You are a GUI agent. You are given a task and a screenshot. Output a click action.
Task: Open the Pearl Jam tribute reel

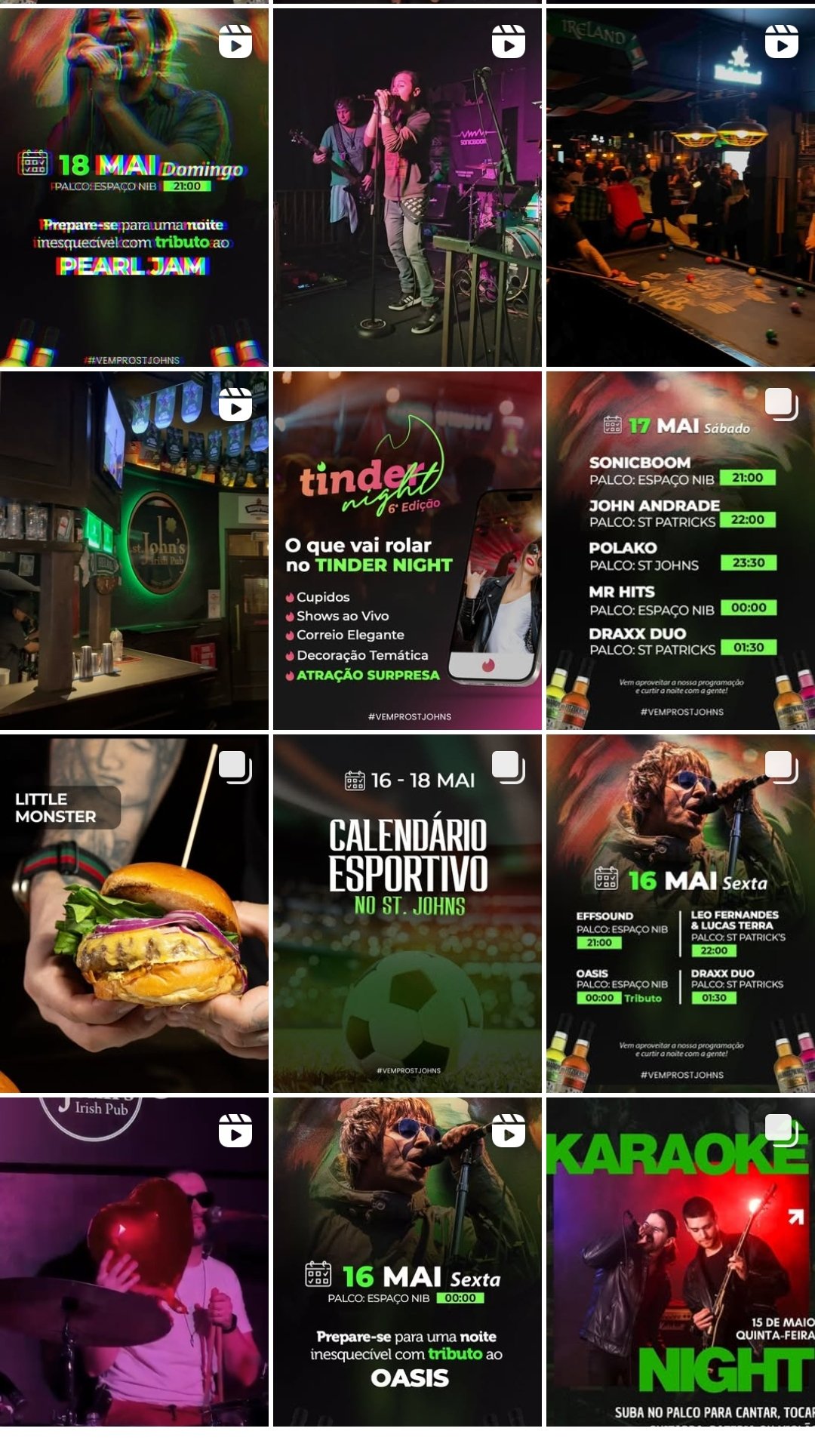134,187
